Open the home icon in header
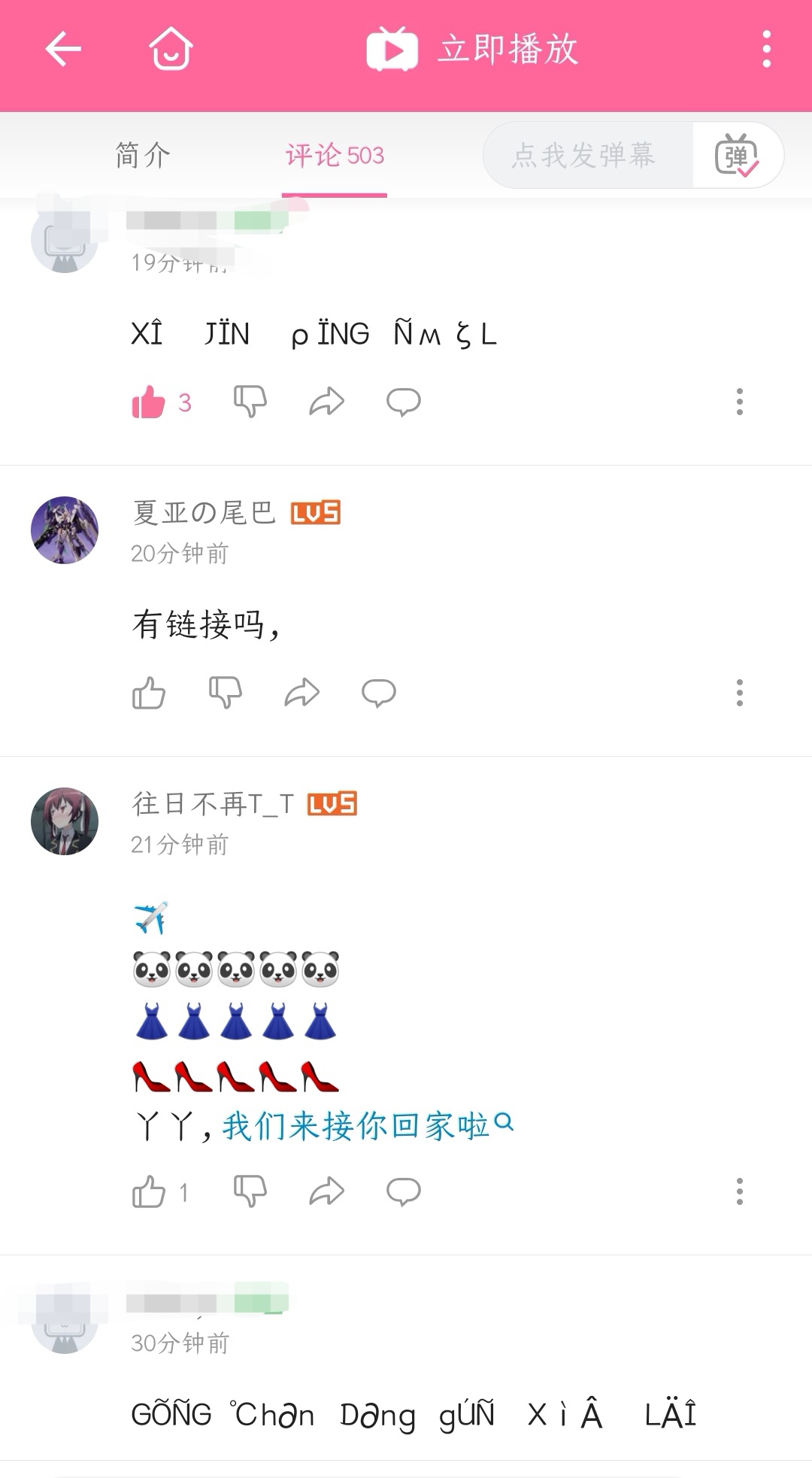Screen dimensions: 812x1478 click(171, 49)
